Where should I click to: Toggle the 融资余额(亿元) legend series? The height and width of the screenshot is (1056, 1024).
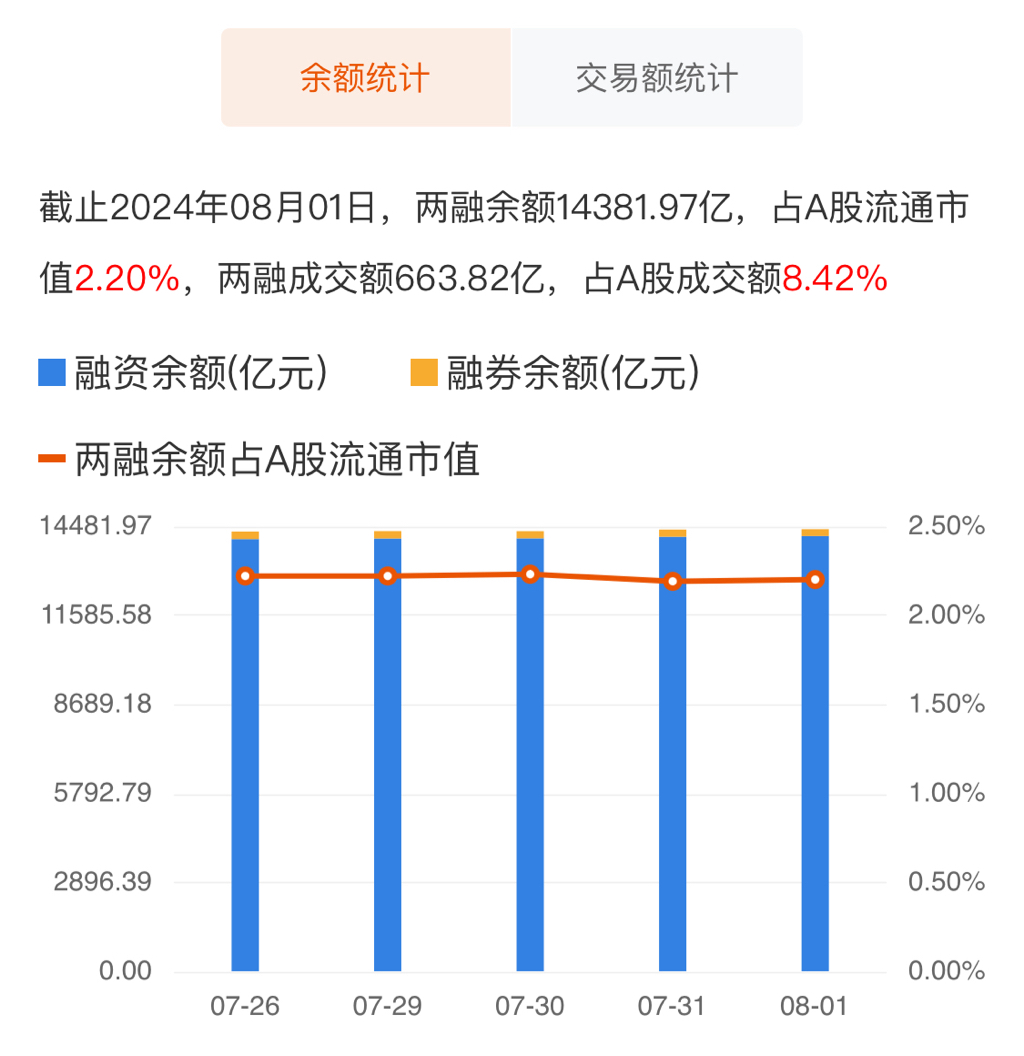[x=183, y=373]
